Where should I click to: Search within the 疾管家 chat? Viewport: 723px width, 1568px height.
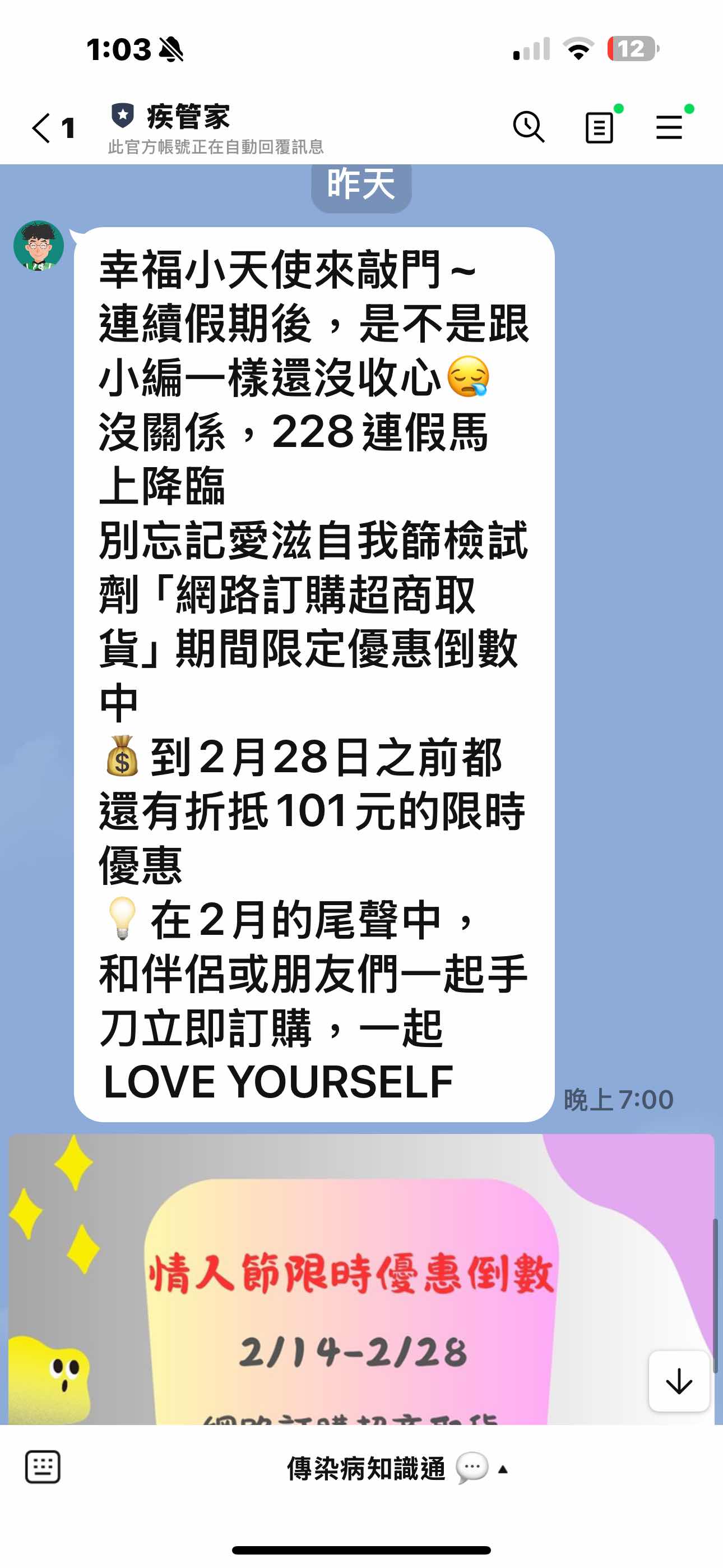click(x=529, y=127)
